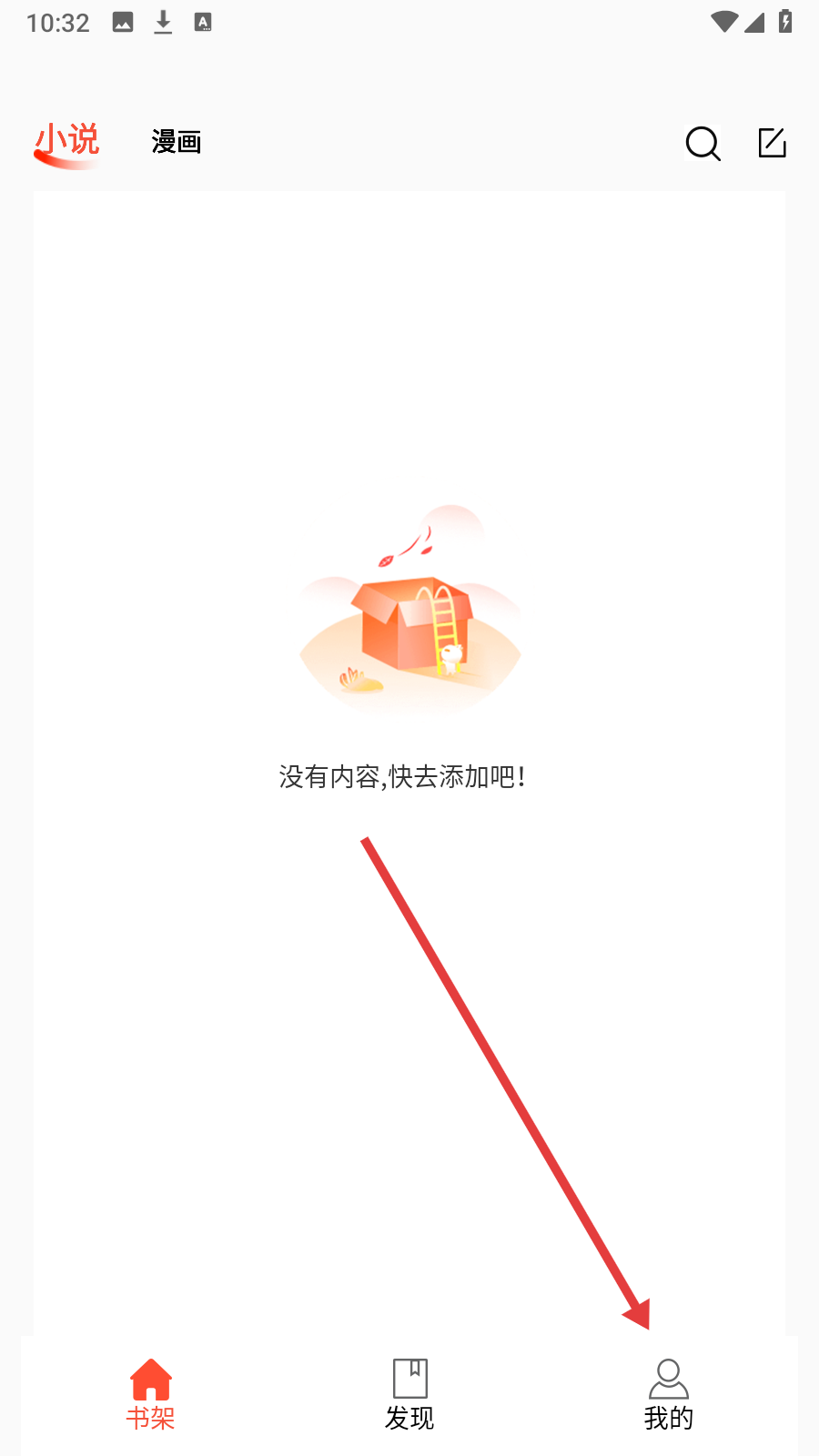Image resolution: width=819 pixels, height=1456 pixels.
Task: Select the 小说 tab
Action: (66, 142)
